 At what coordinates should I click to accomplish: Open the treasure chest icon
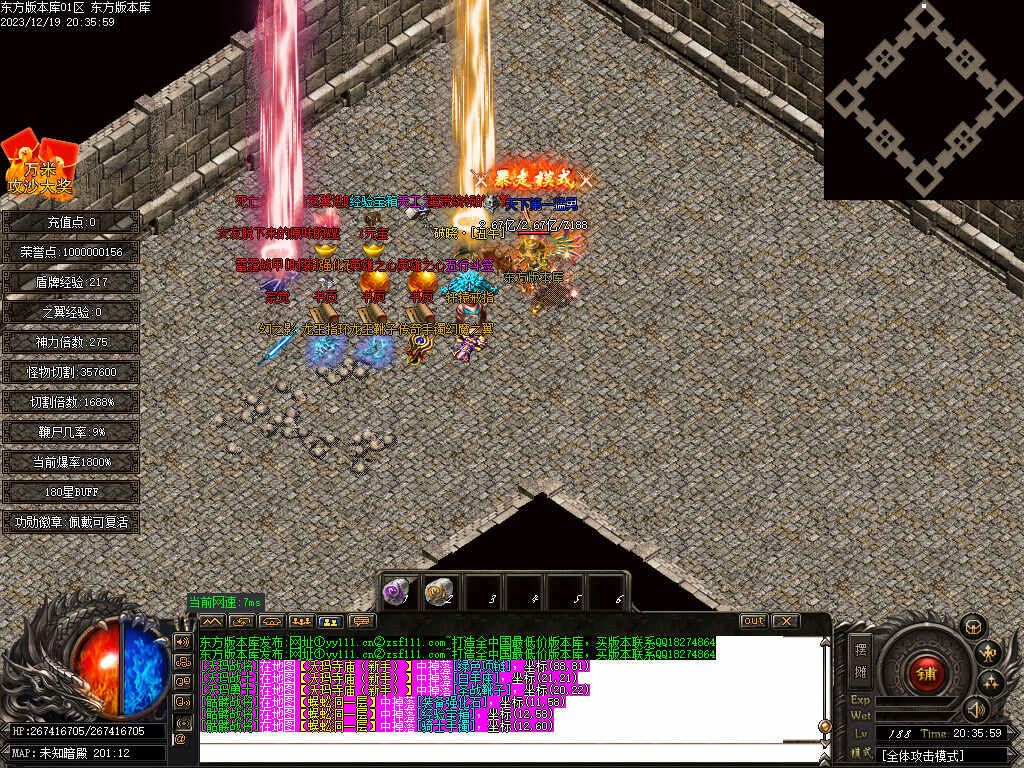[974, 627]
